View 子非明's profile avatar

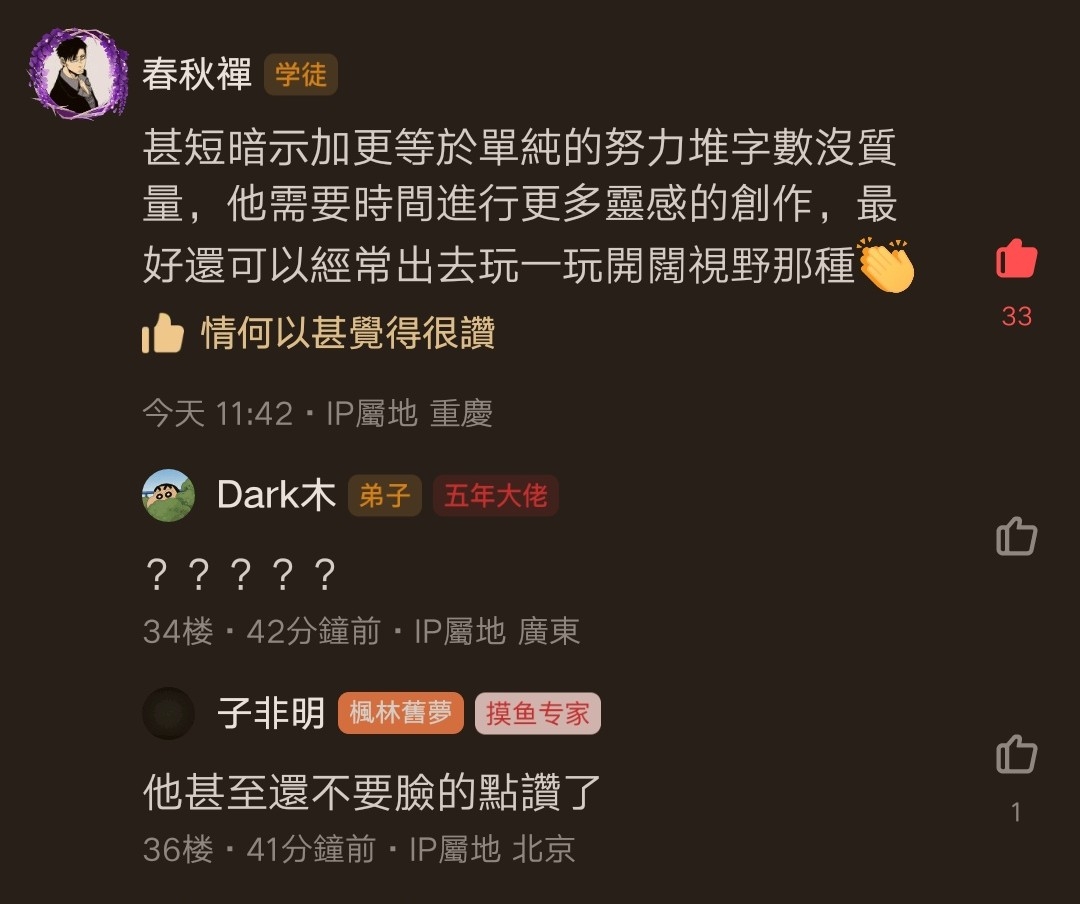click(168, 714)
